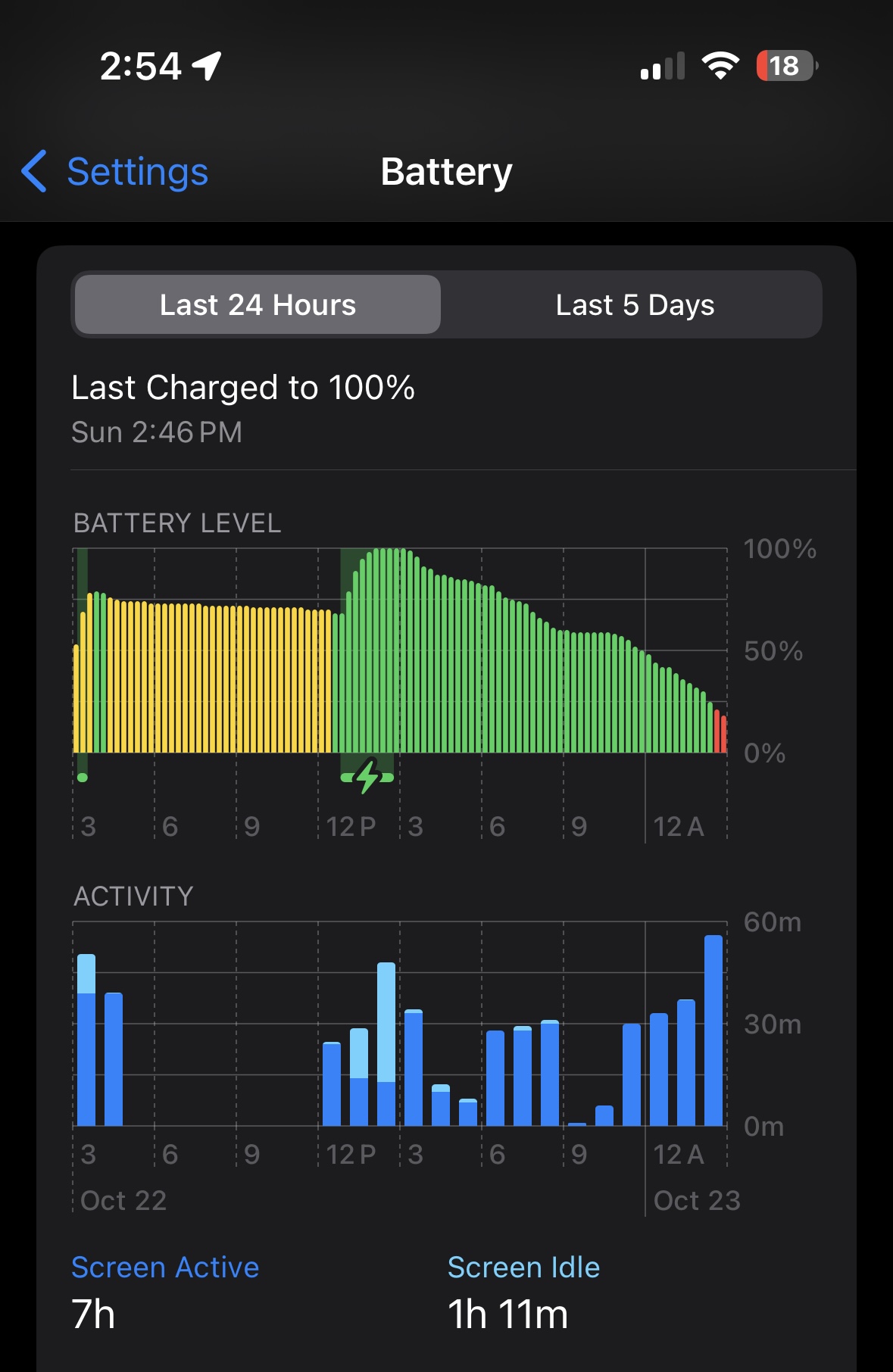Switch to Last 5 Days view
893x1372 pixels.
click(635, 304)
